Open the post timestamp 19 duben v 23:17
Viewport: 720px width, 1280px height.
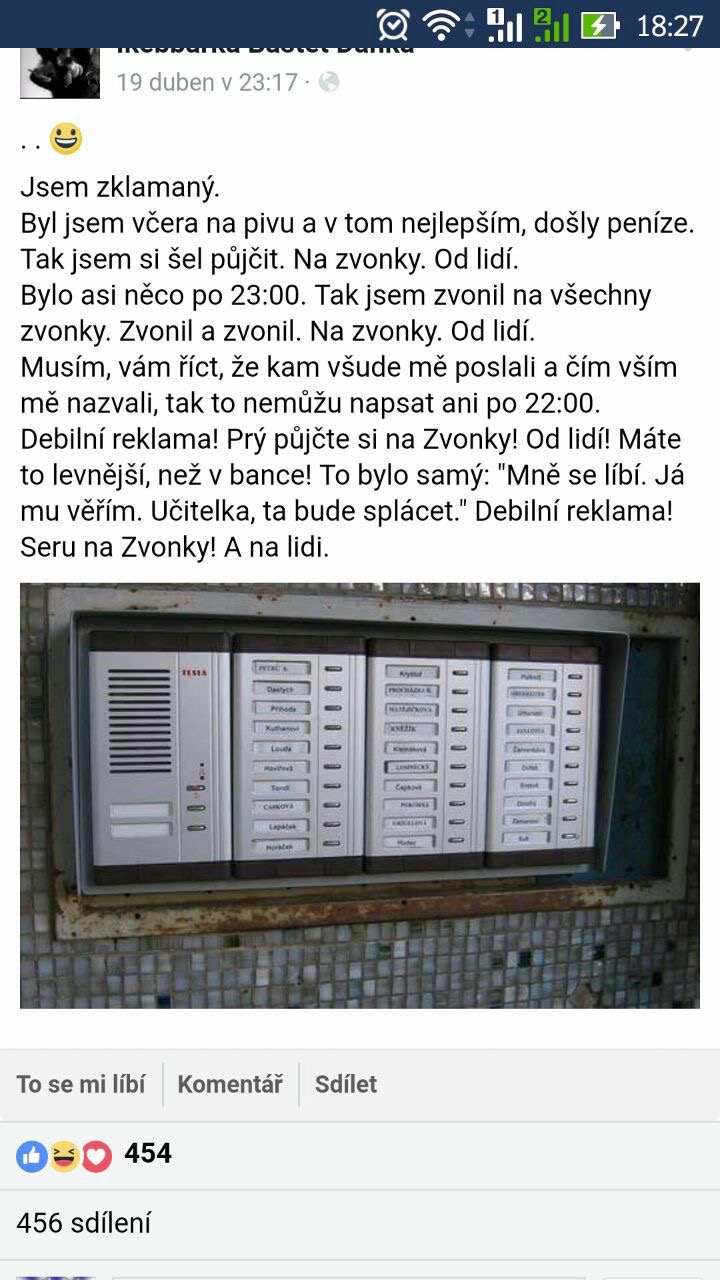[x=207, y=82]
